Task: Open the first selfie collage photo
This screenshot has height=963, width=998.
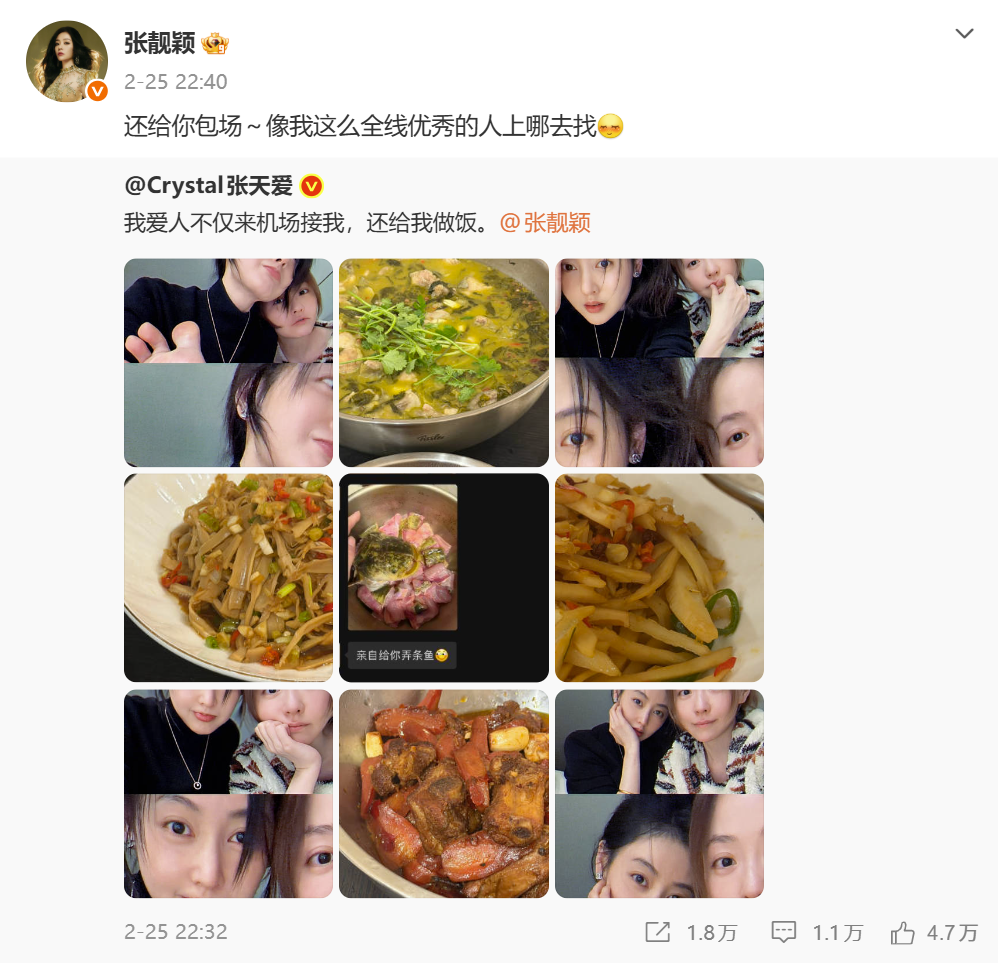Action: point(228,362)
